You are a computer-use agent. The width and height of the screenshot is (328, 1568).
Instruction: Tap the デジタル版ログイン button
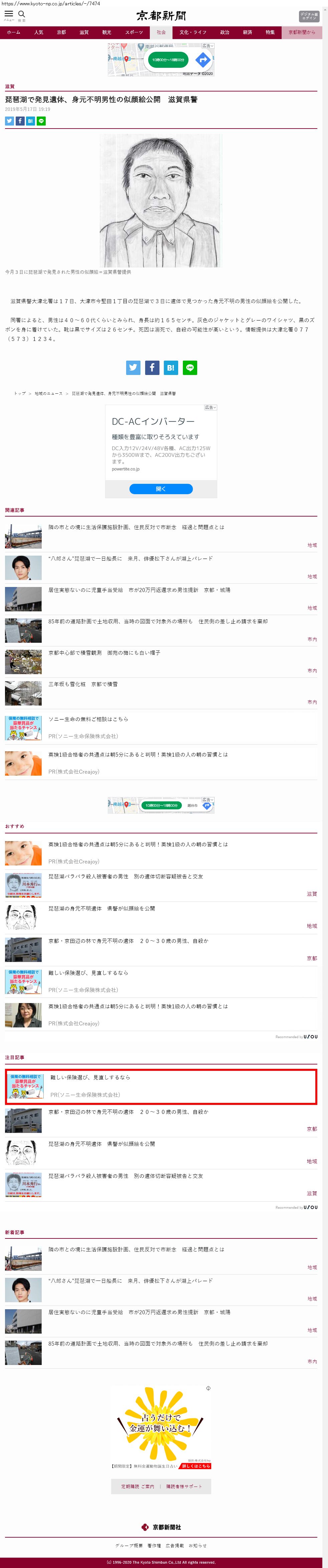309,16
